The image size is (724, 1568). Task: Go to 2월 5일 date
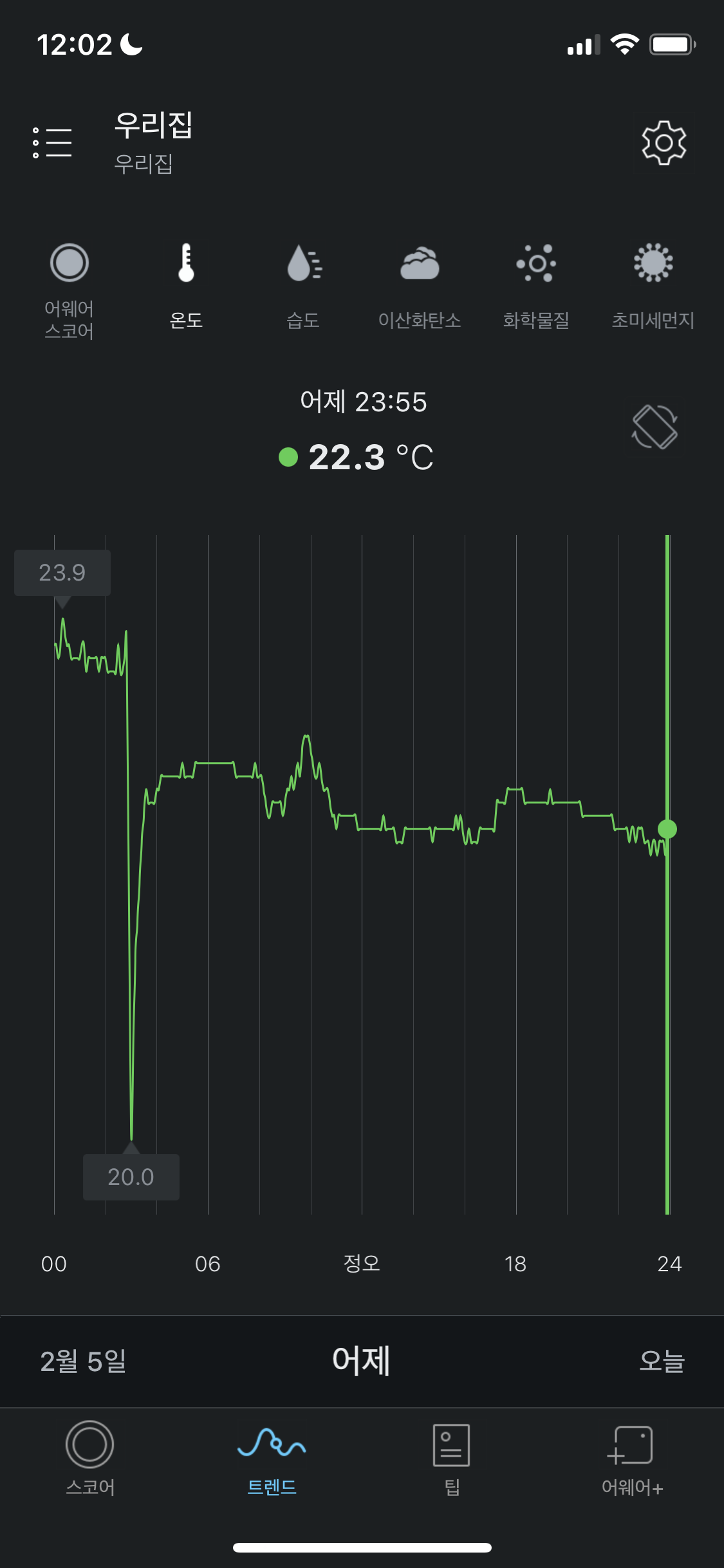(83, 1361)
